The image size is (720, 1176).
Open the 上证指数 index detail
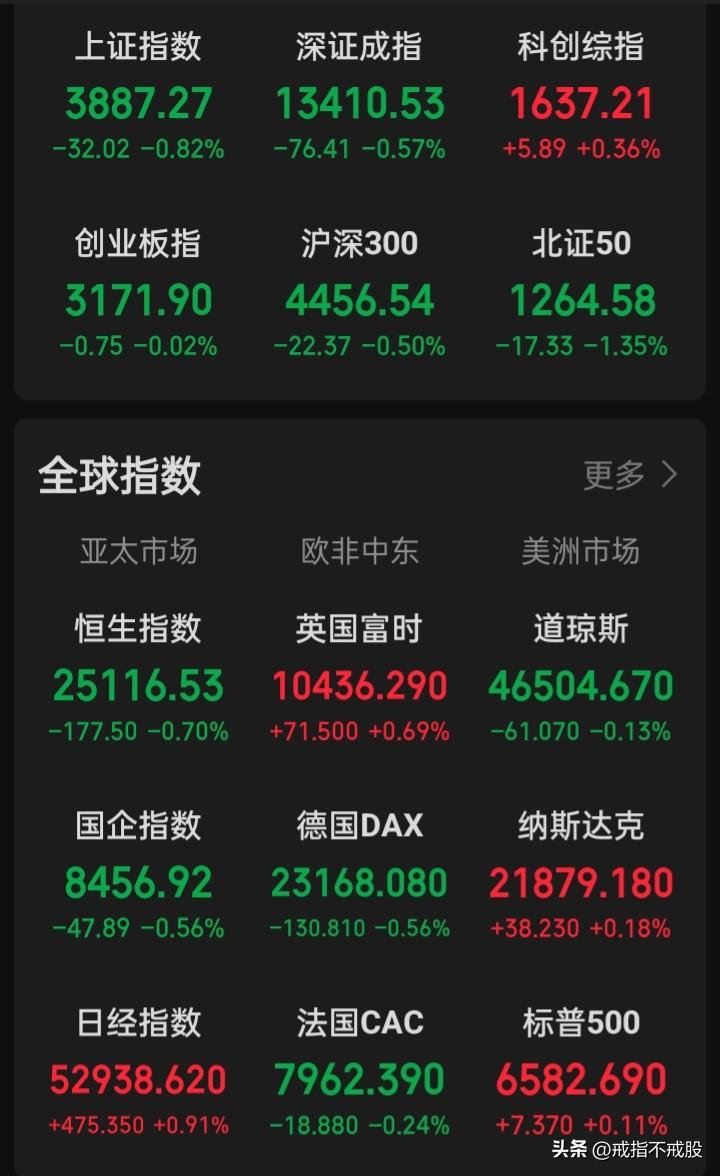tap(139, 100)
